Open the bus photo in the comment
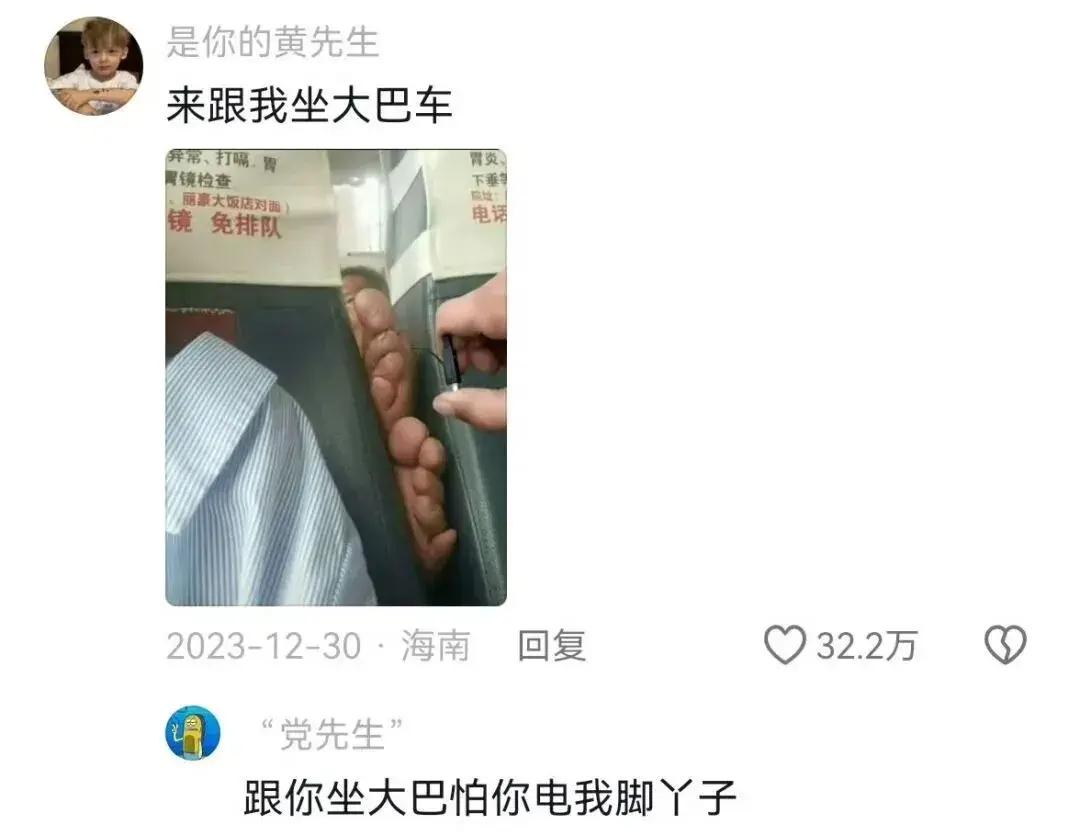The image size is (1080, 836). [x=335, y=377]
